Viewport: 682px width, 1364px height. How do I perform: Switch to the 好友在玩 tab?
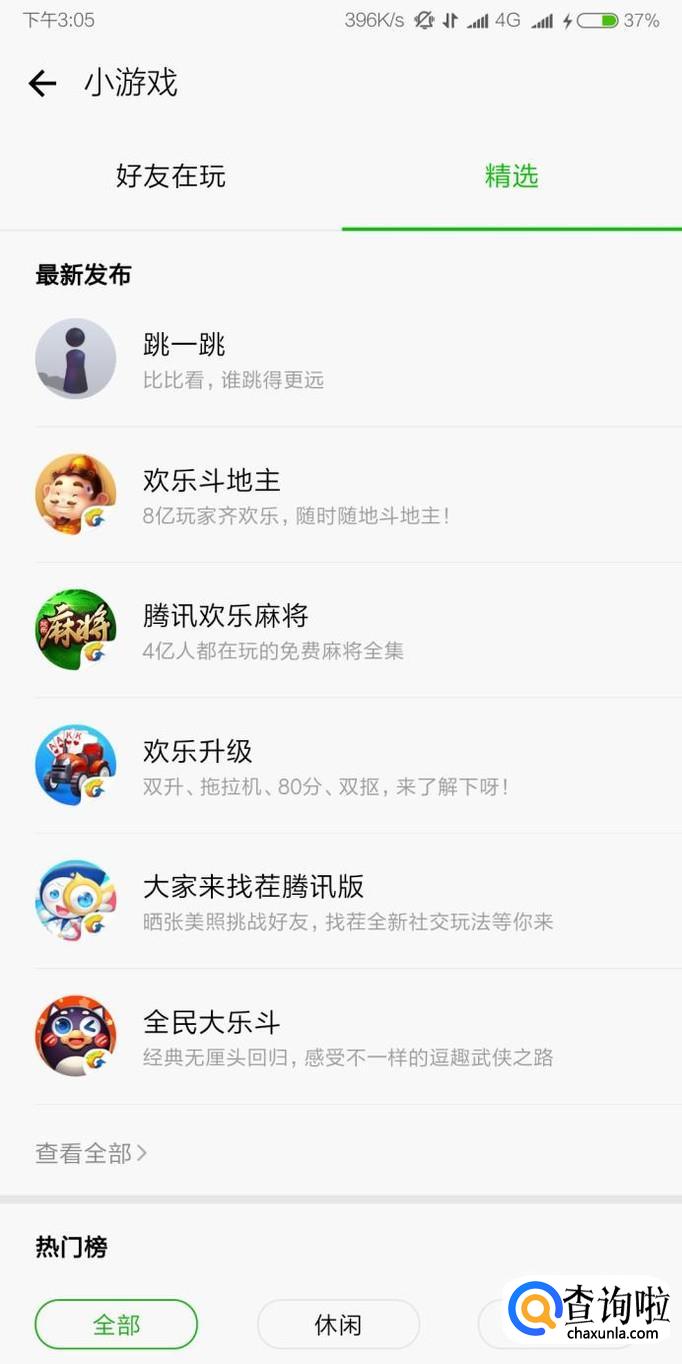(x=171, y=177)
